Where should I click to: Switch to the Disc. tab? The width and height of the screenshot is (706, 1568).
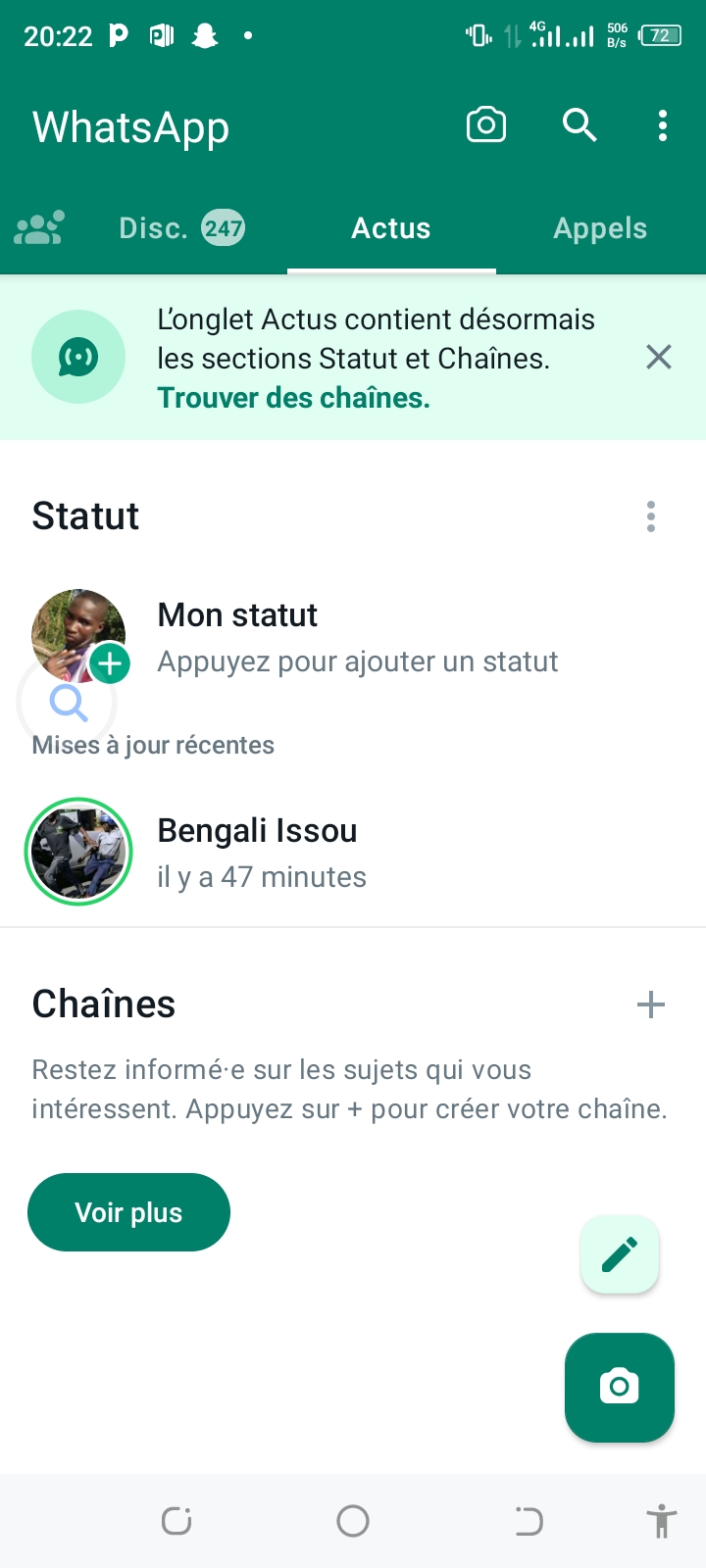181,228
